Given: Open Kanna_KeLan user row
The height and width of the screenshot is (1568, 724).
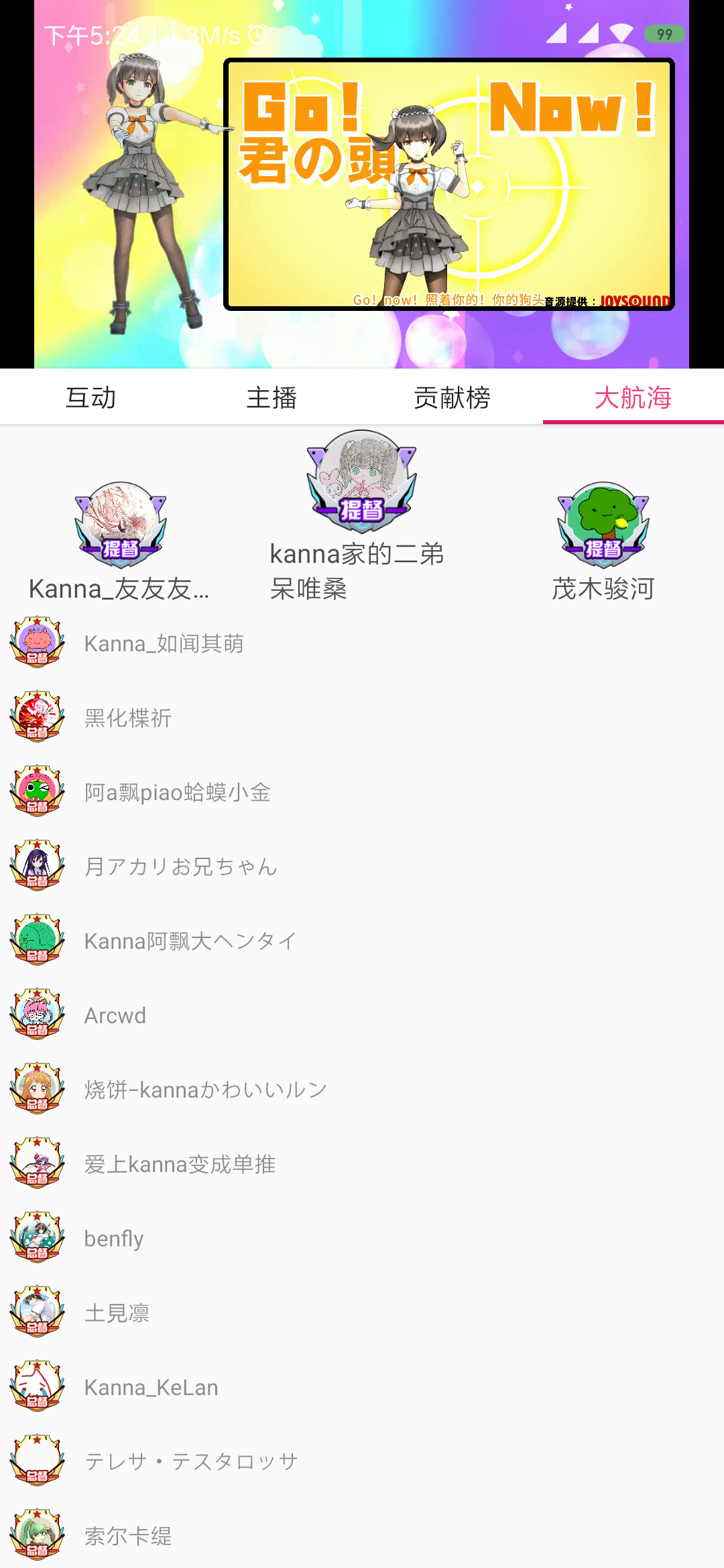Looking at the screenshot, I should coord(362,1387).
